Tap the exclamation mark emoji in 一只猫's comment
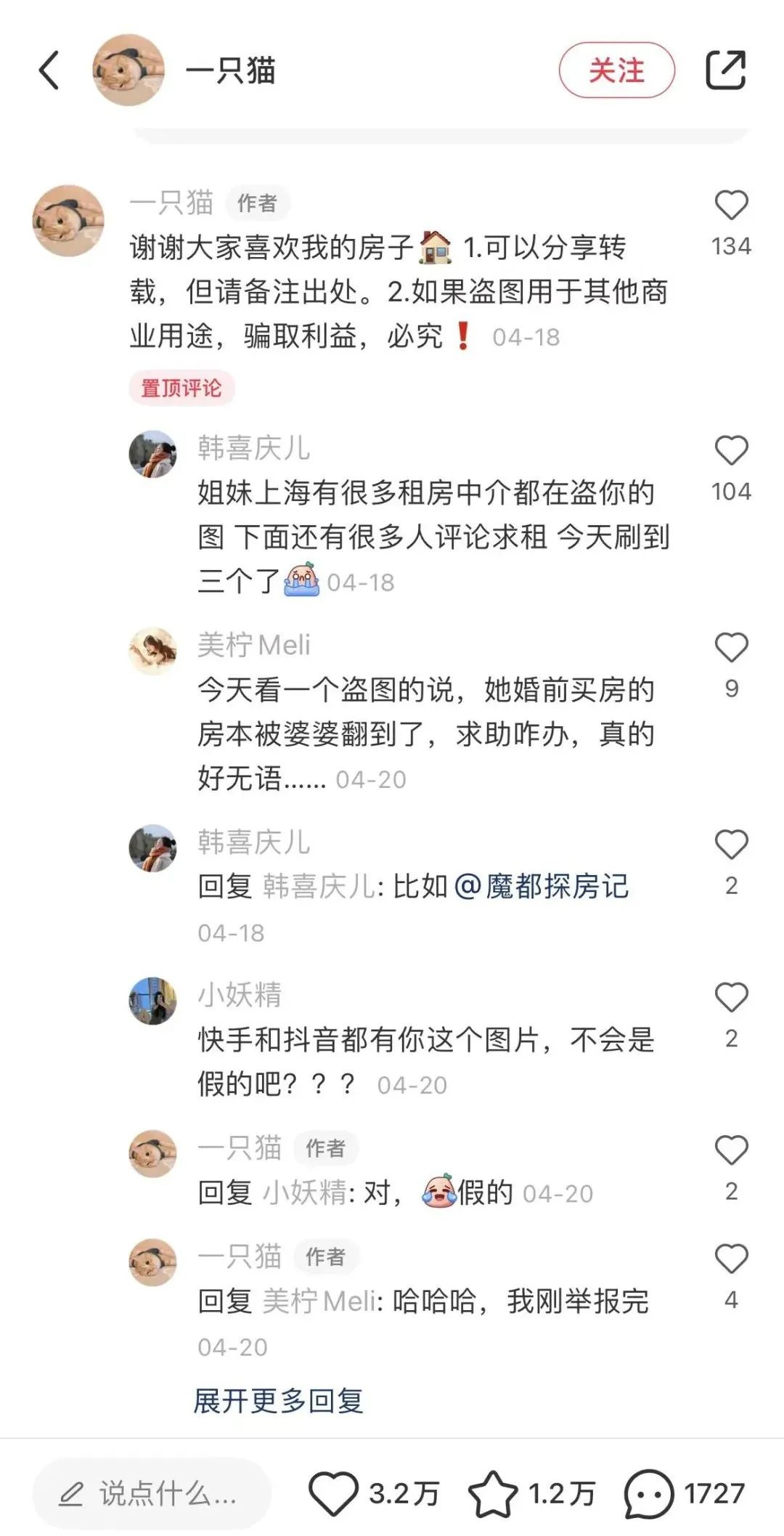The width and height of the screenshot is (784, 1536). [x=463, y=336]
